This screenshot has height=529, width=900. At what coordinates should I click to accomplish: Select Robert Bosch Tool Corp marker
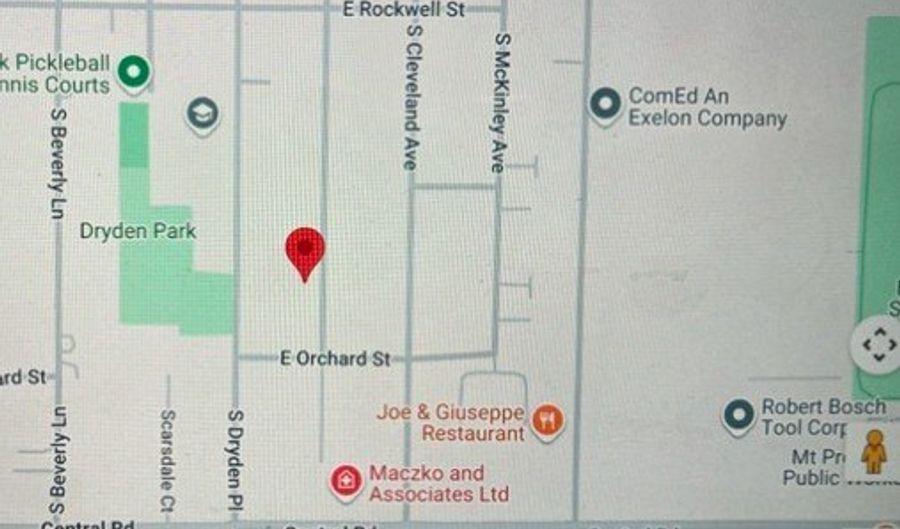(x=740, y=414)
